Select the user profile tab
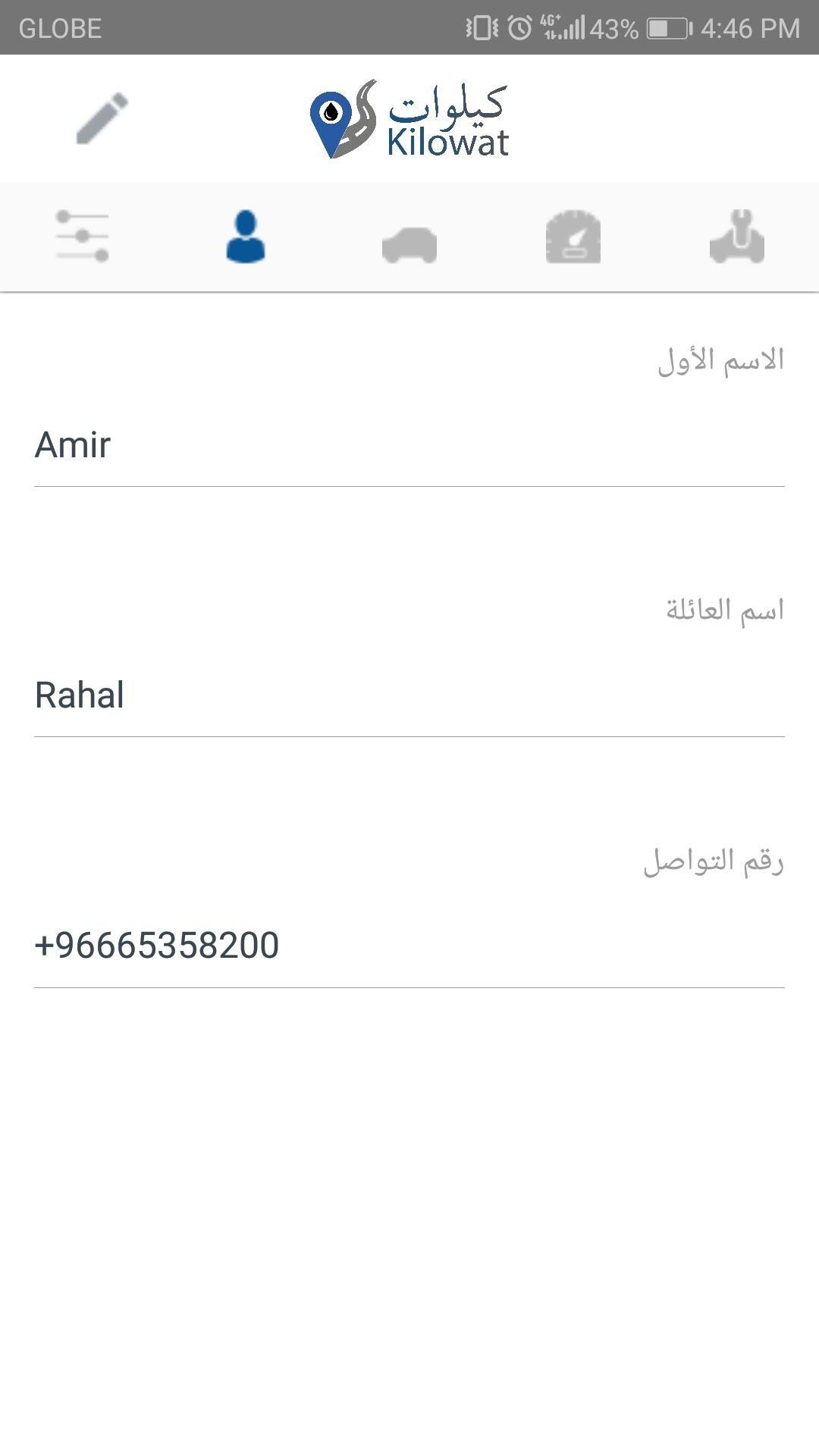819x1456 pixels. tap(246, 237)
